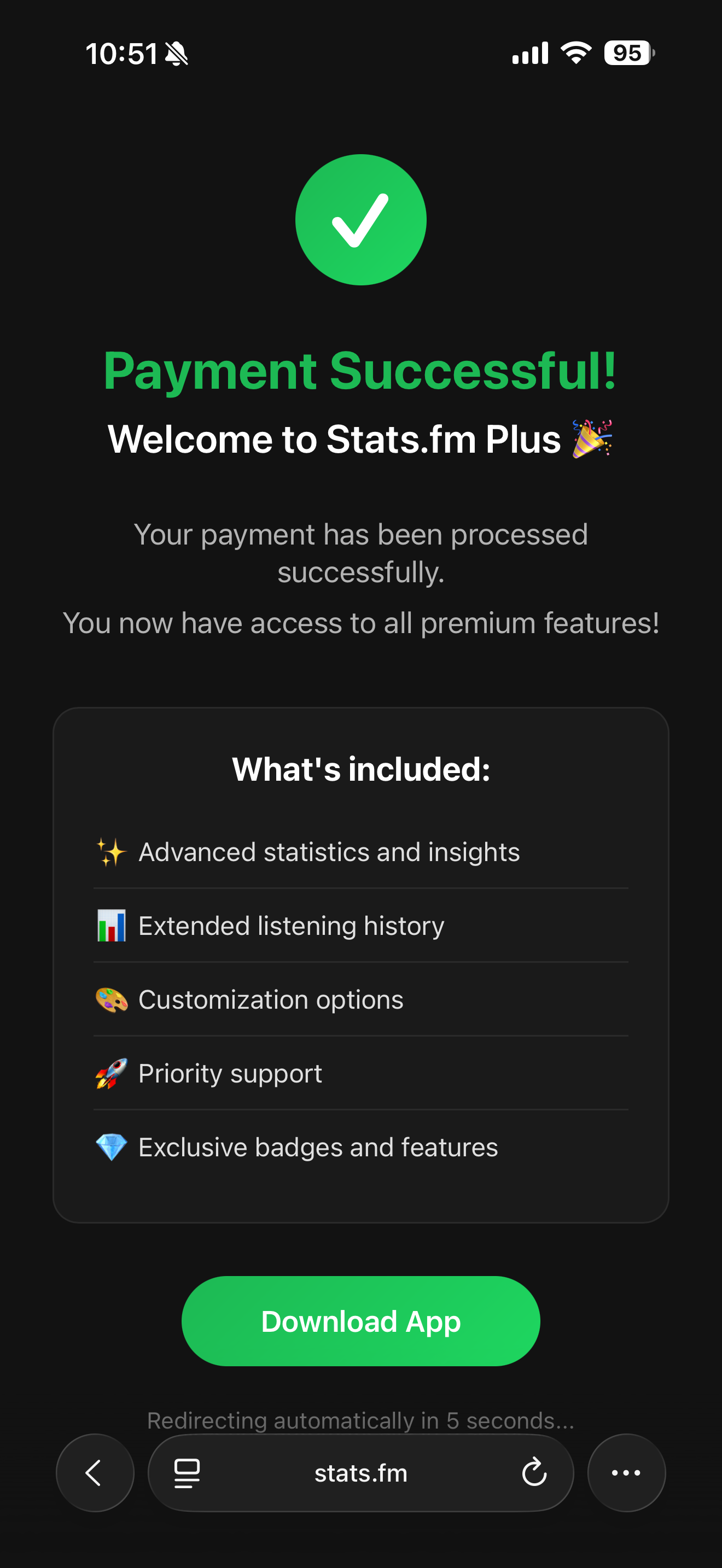Viewport: 722px width, 1568px height.
Task: Tap the stats.fm address field
Action: [360, 1473]
